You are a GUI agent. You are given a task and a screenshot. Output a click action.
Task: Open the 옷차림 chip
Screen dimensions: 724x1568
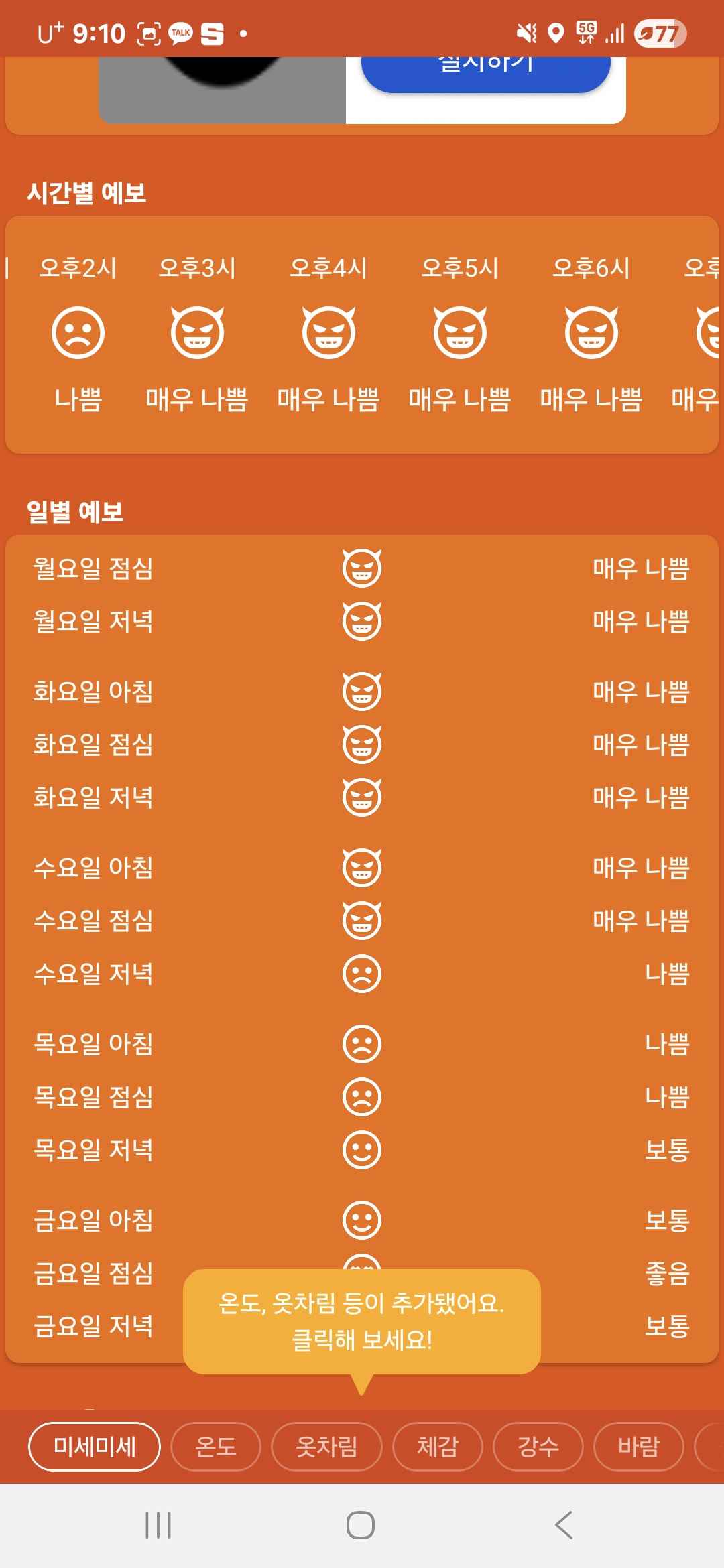coord(326,1446)
